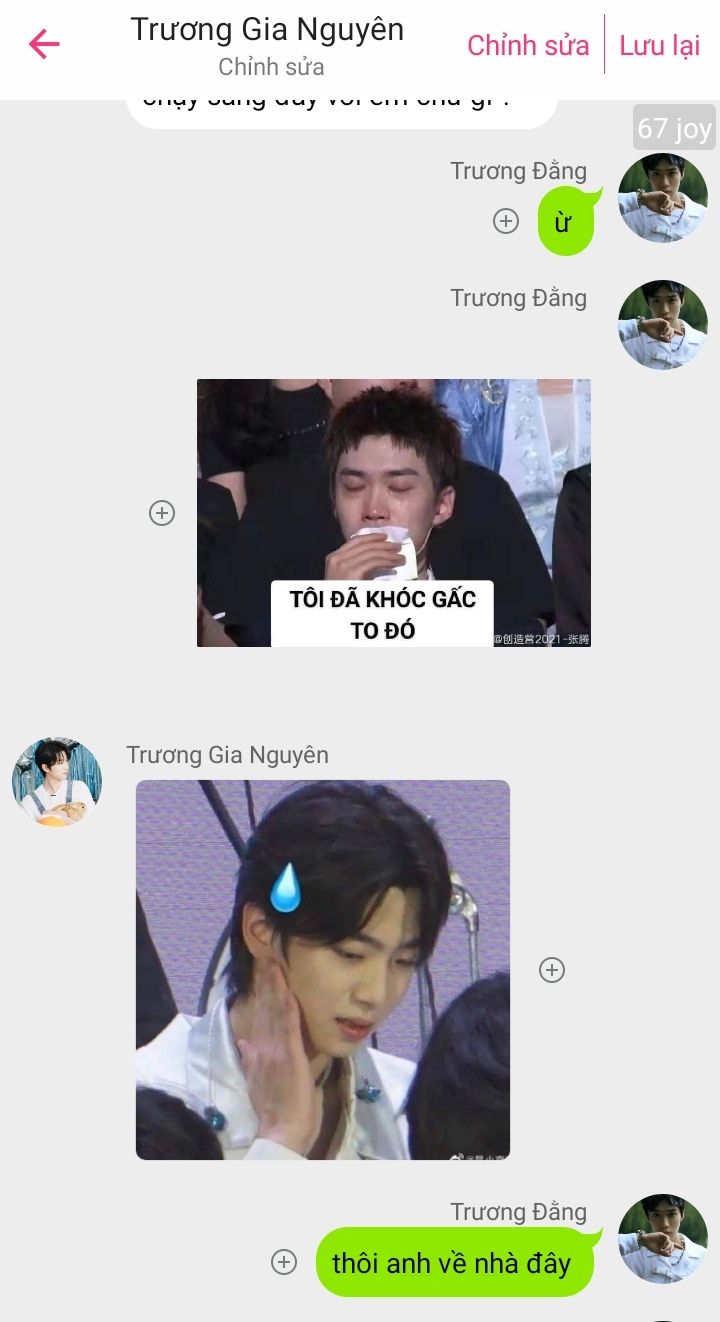
Task: Tap Trương Gia Nguyên's avatar
Action: click(x=57, y=782)
